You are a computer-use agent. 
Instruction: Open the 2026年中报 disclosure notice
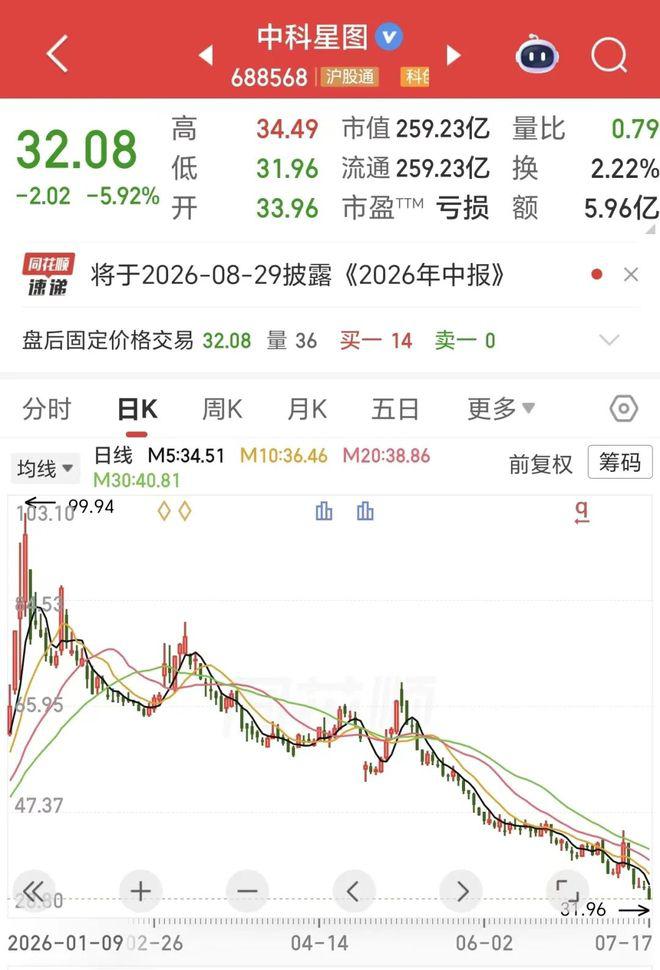(x=297, y=275)
